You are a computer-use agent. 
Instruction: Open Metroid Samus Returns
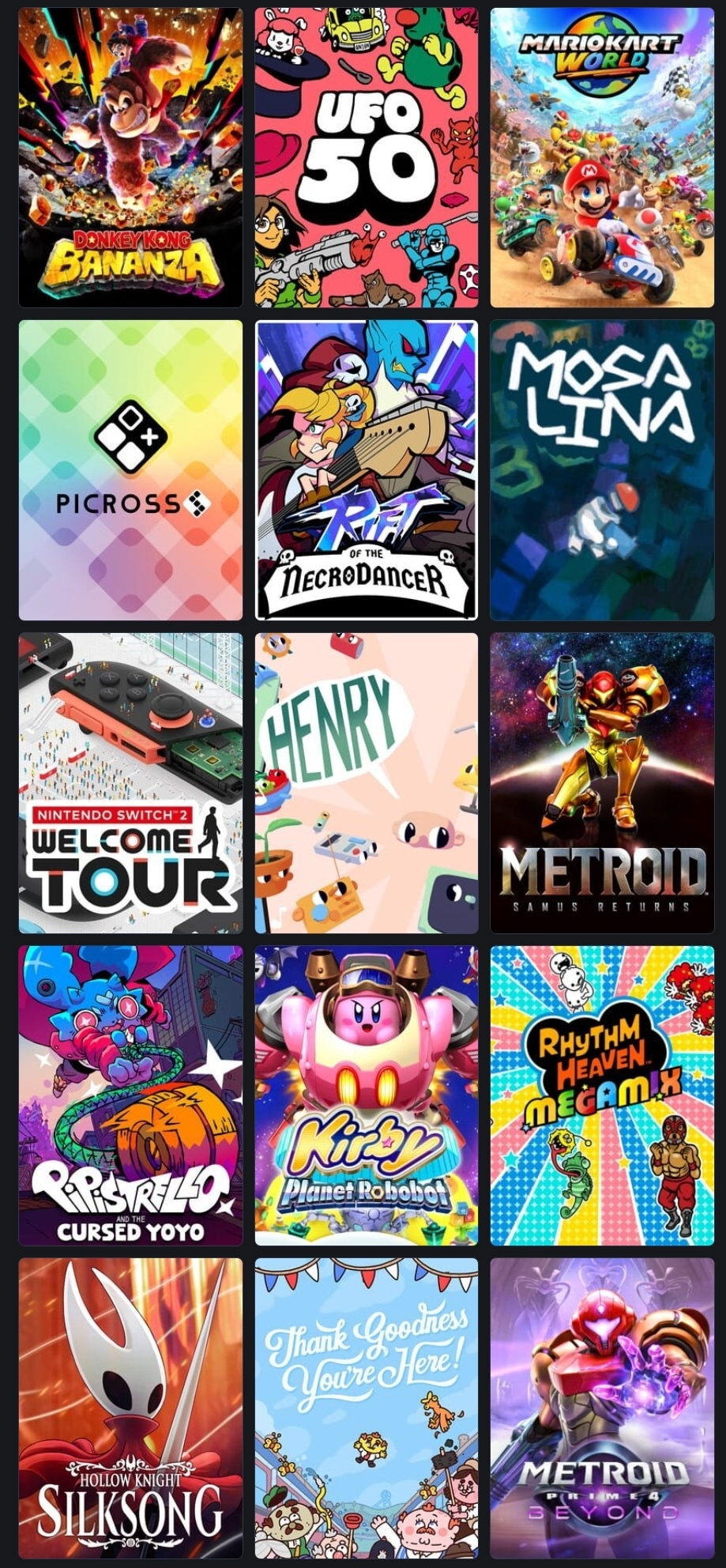602,783
